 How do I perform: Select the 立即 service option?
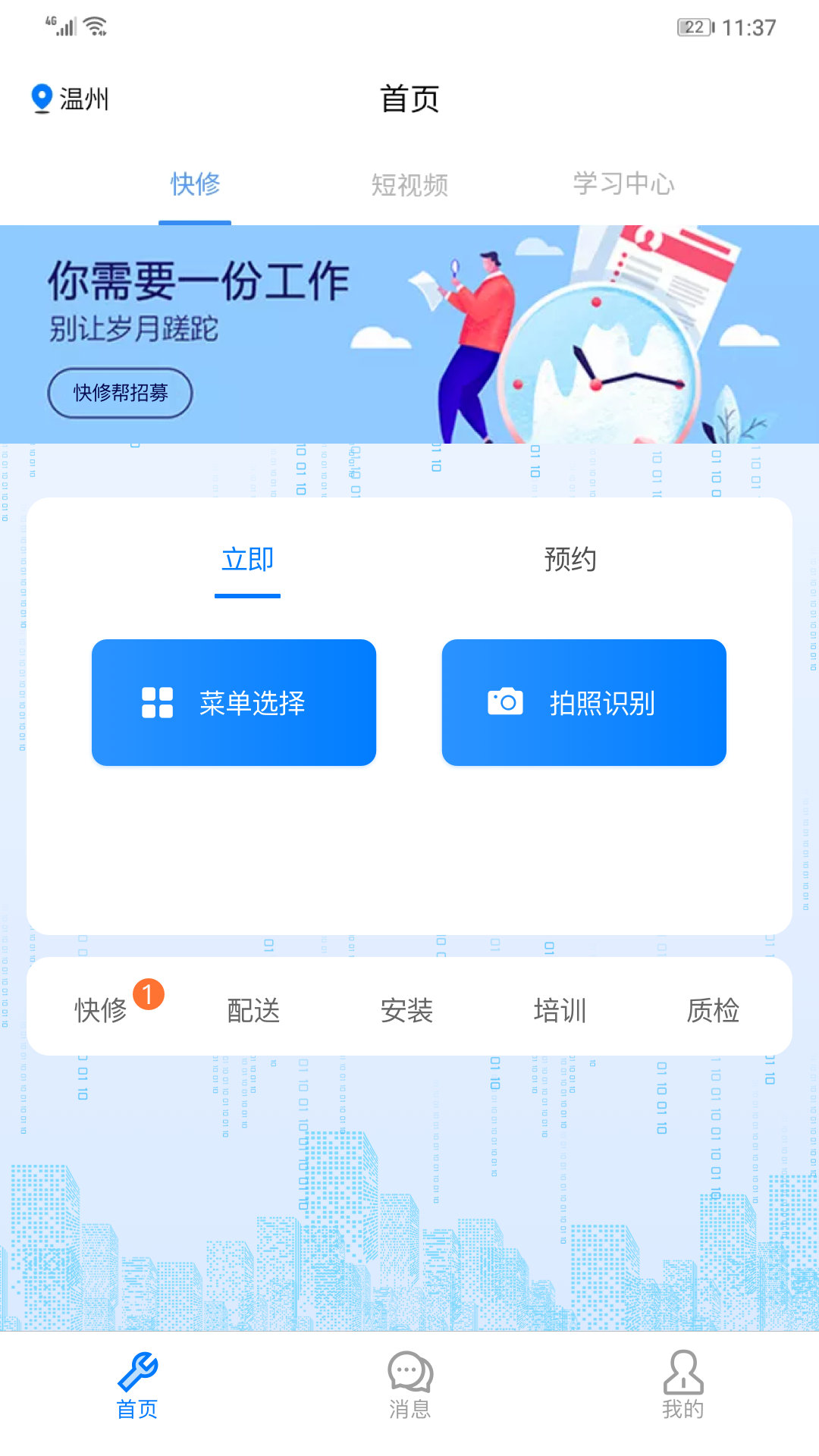247,560
